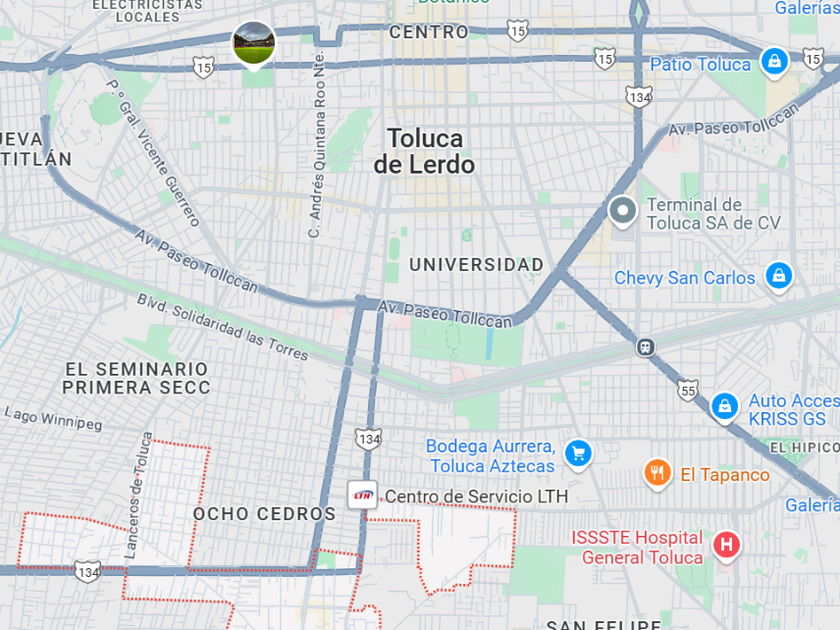Open the Terminal de Toluca marker

coord(622,211)
